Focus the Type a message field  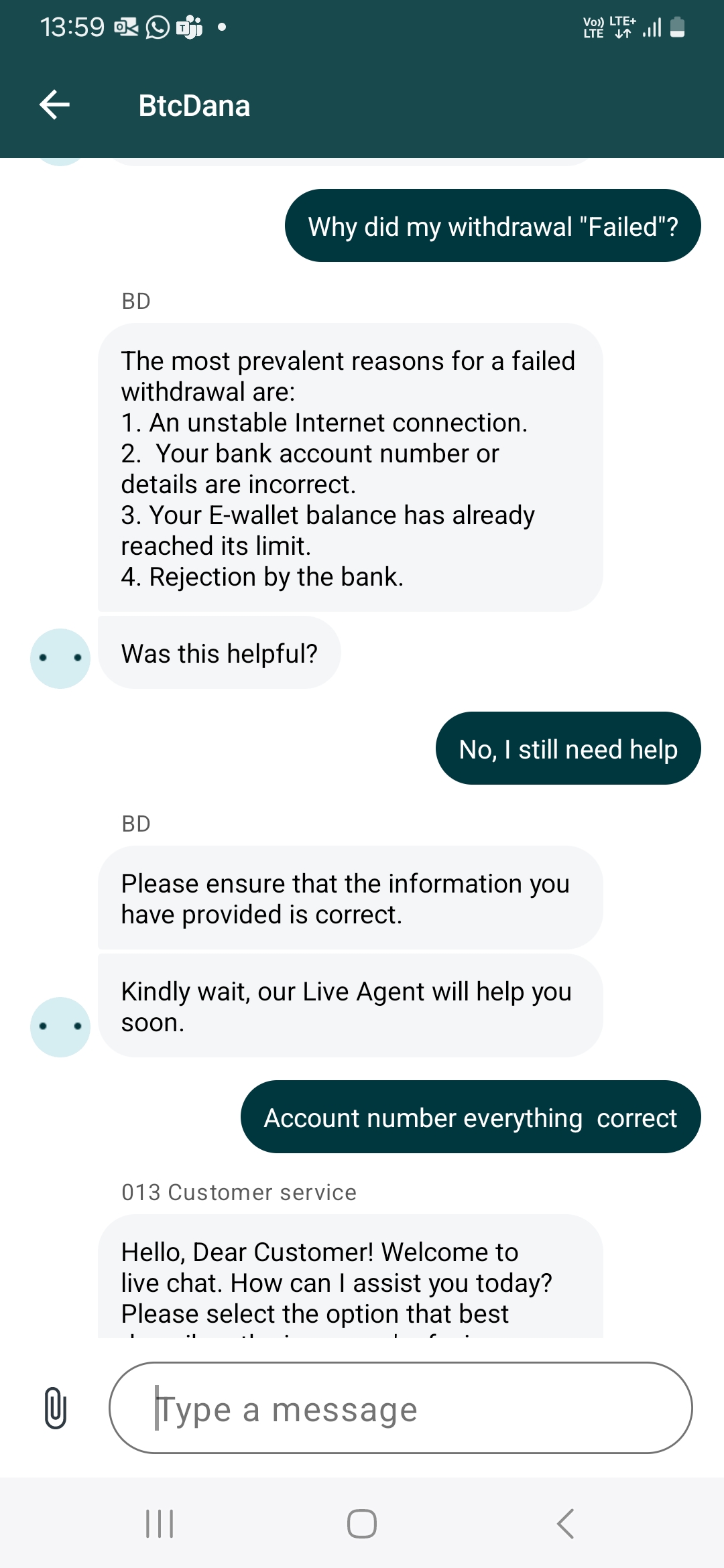point(400,1409)
